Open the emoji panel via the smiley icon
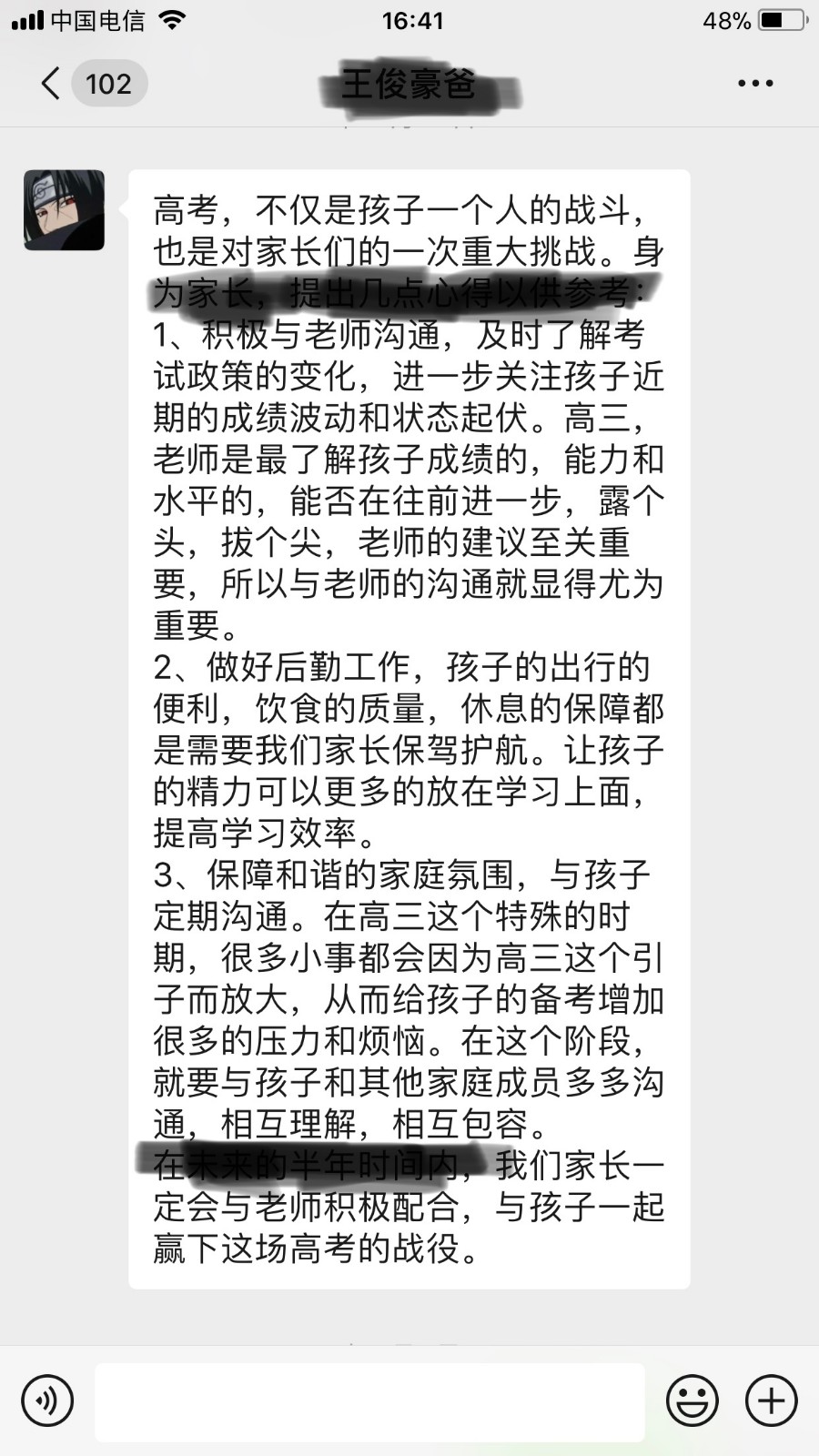The height and width of the screenshot is (1456, 819). [693, 1401]
